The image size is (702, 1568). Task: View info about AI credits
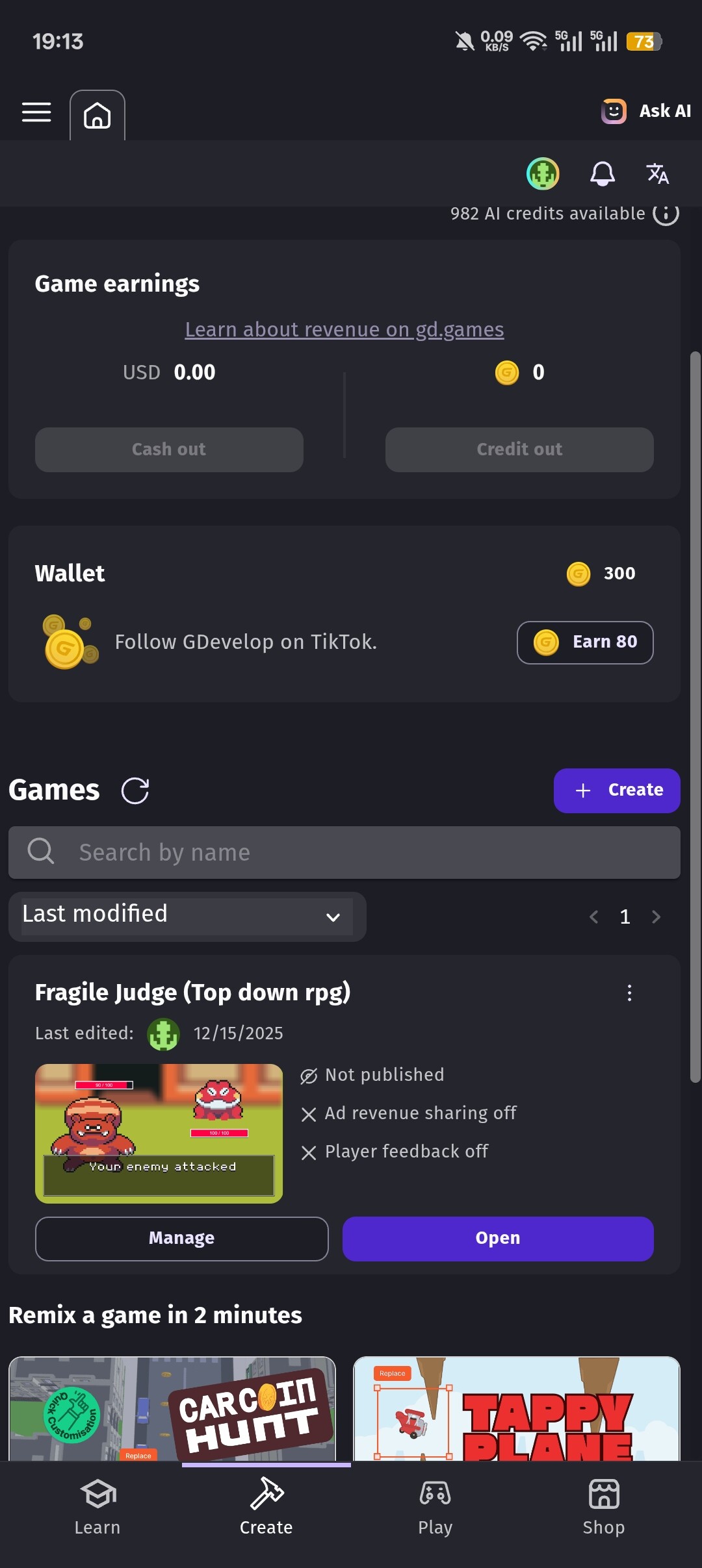point(666,214)
